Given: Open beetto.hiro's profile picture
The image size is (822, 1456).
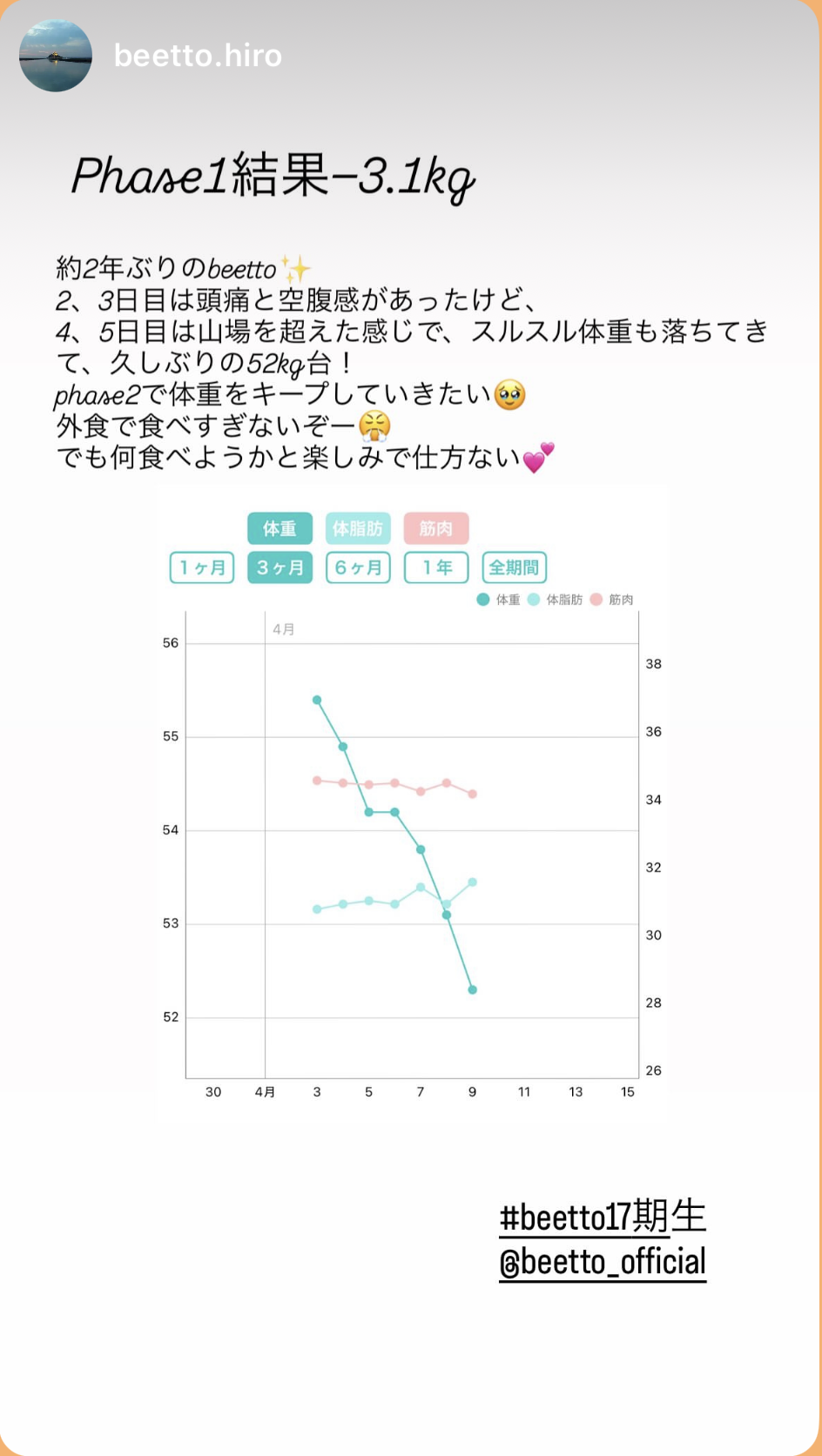Looking at the screenshot, I should pos(56,56).
